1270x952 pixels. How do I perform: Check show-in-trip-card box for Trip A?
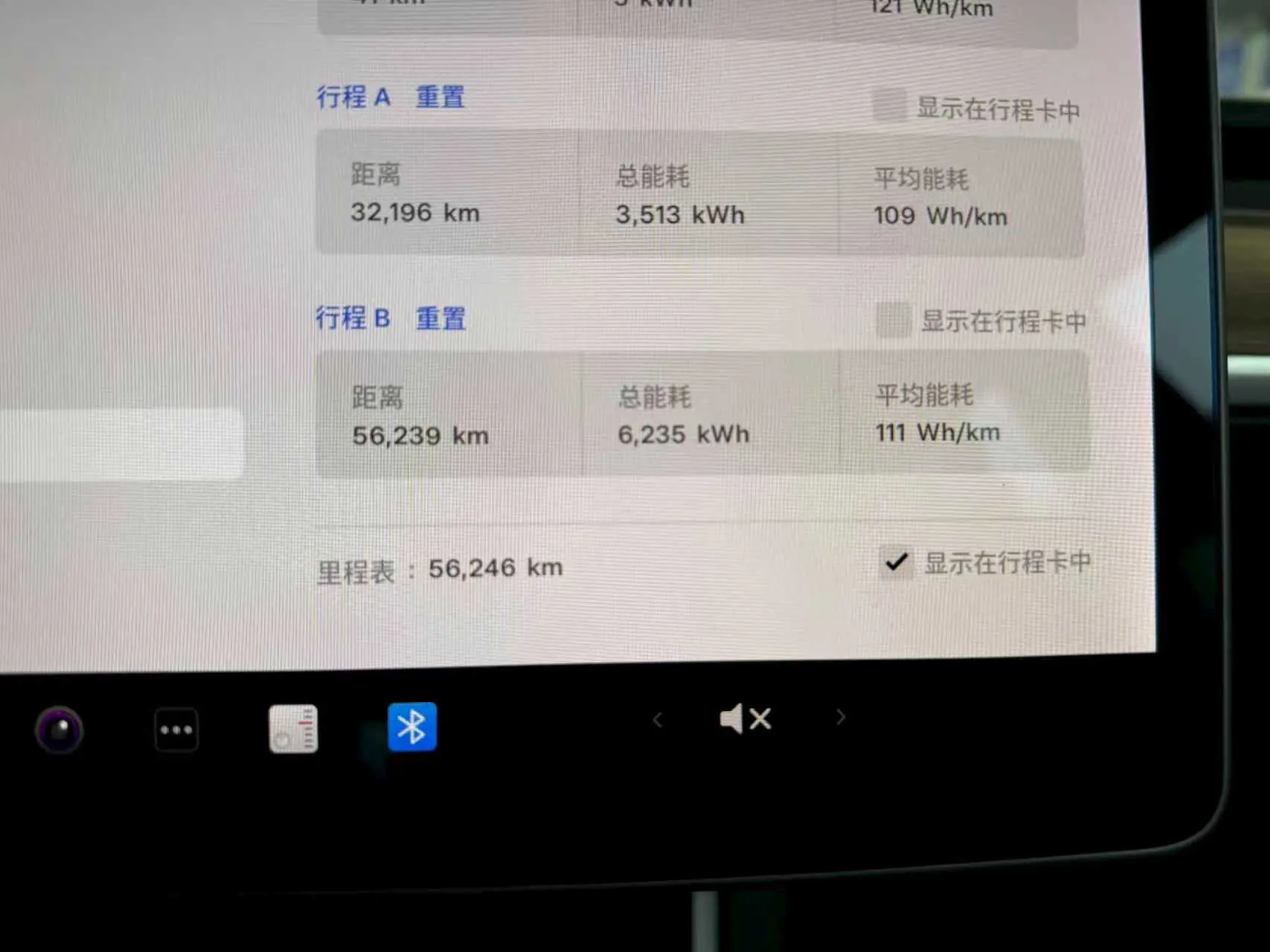(890, 106)
